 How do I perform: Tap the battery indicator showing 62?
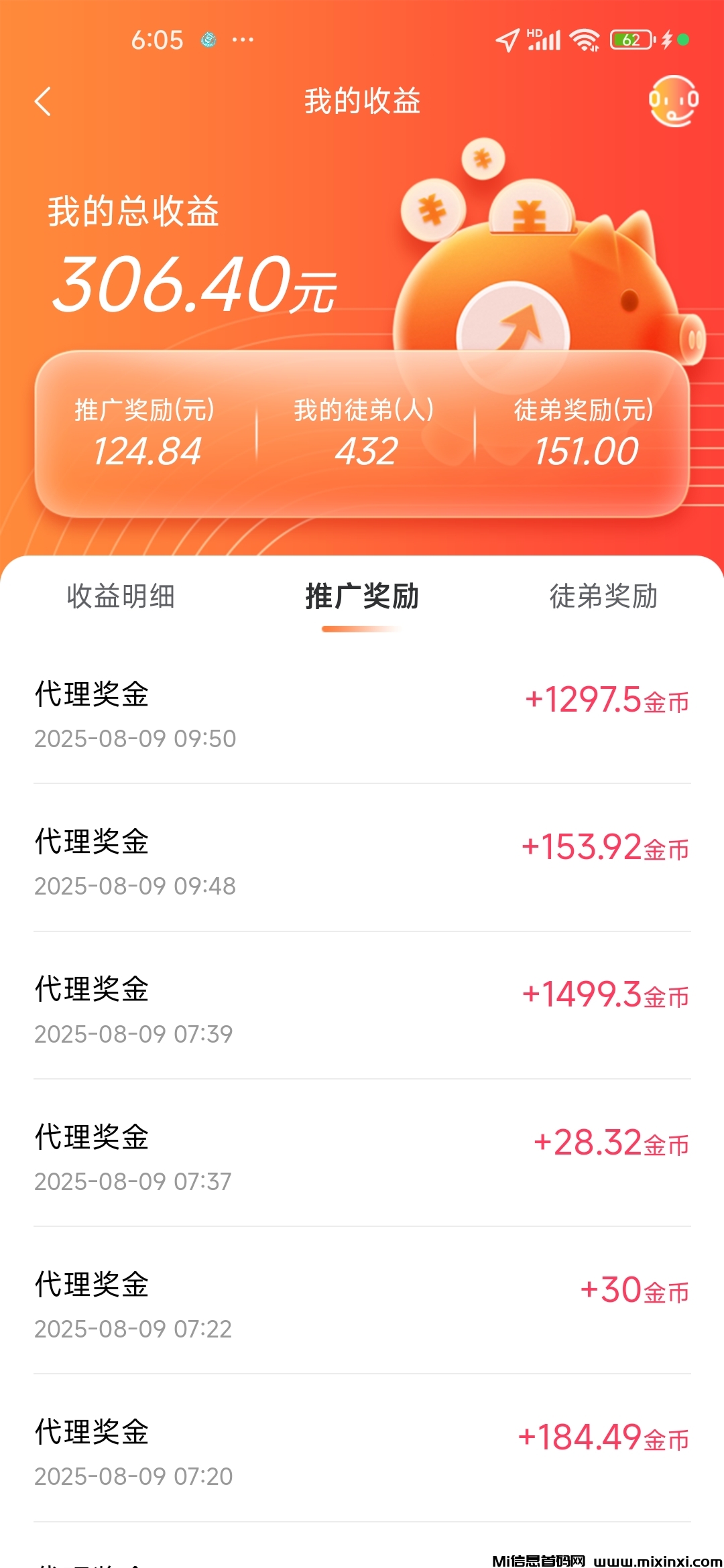(x=629, y=40)
